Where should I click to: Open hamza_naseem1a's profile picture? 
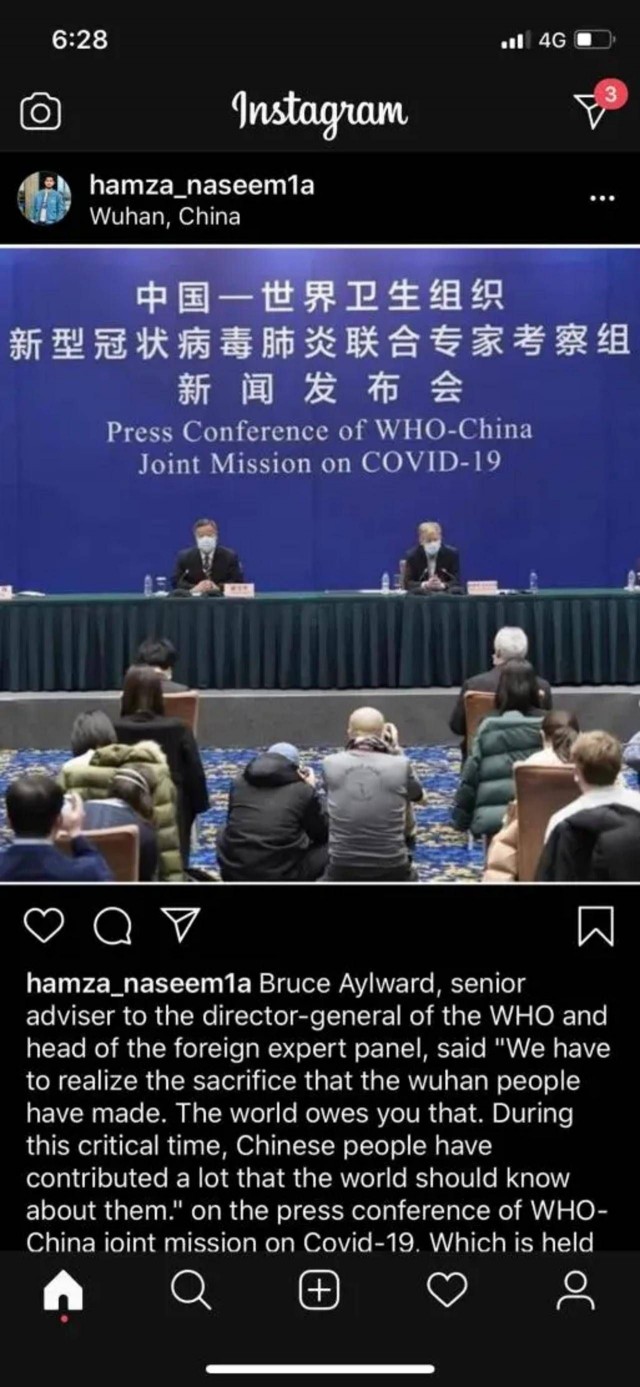(45, 198)
